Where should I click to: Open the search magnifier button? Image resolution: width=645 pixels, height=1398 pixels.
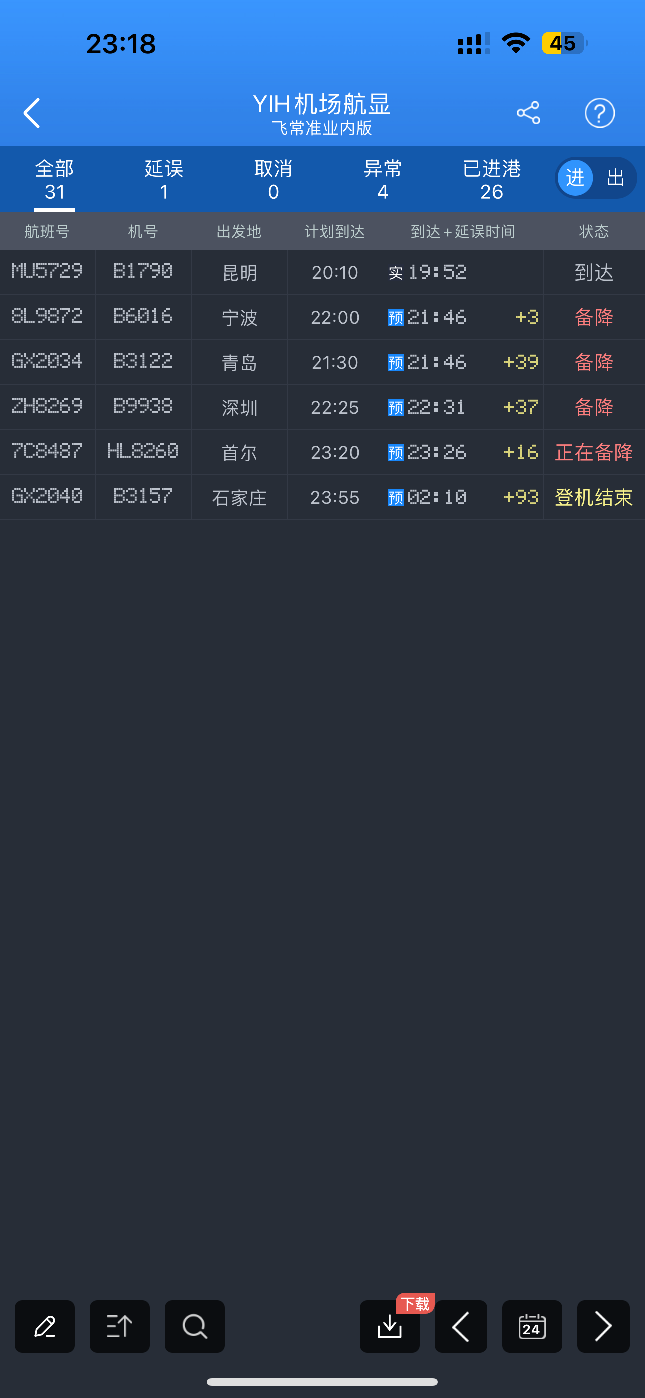click(x=195, y=1326)
